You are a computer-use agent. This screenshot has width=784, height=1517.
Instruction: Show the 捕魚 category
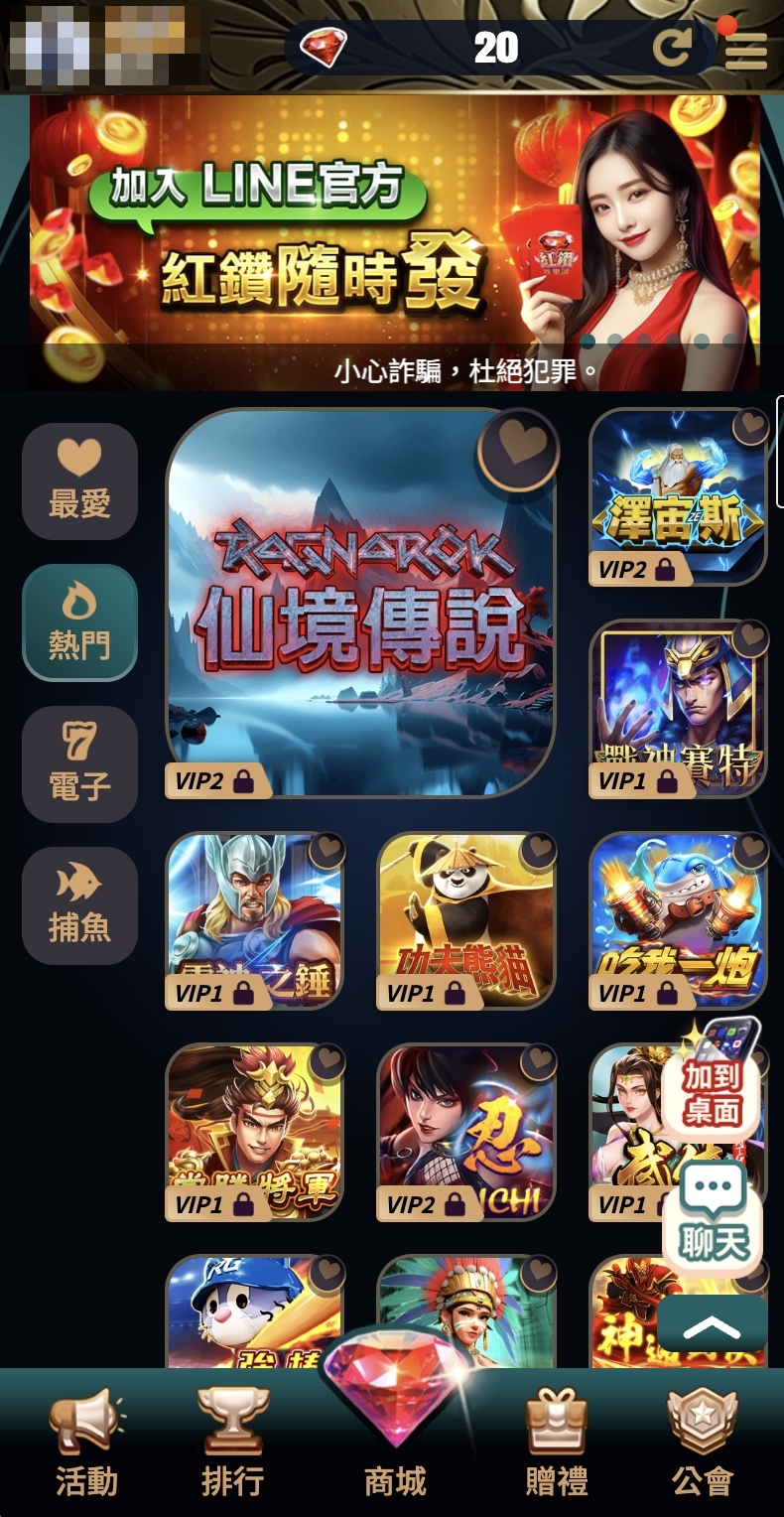coord(79,904)
